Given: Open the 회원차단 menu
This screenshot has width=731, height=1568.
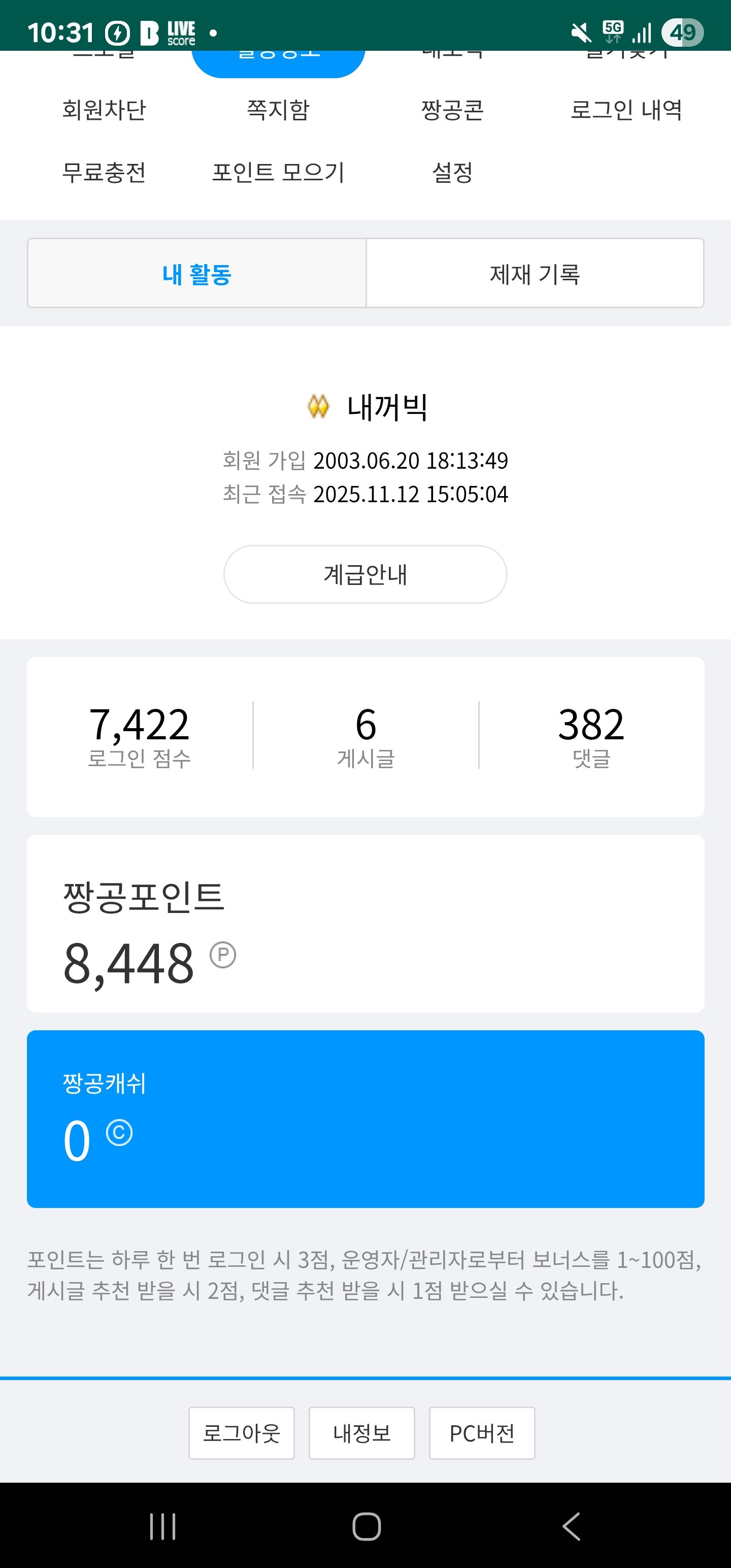Looking at the screenshot, I should 104,110.
